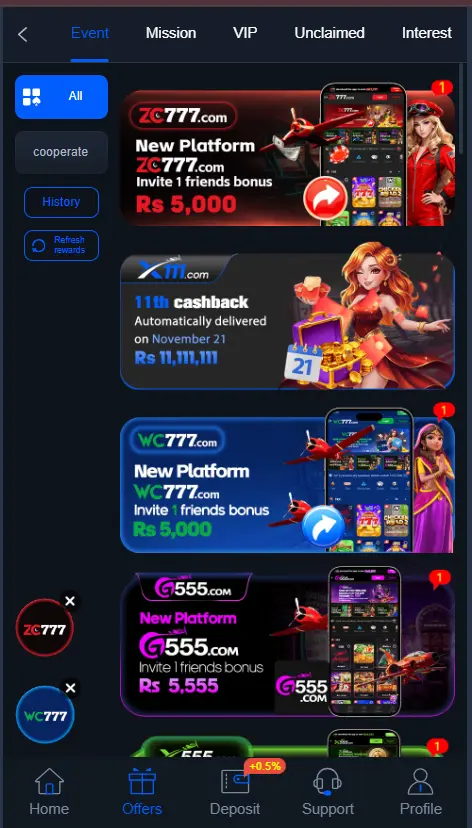This screenshot has width=472, height=828.
Task: Switch to the Profile tab
Action: (421, 792)
